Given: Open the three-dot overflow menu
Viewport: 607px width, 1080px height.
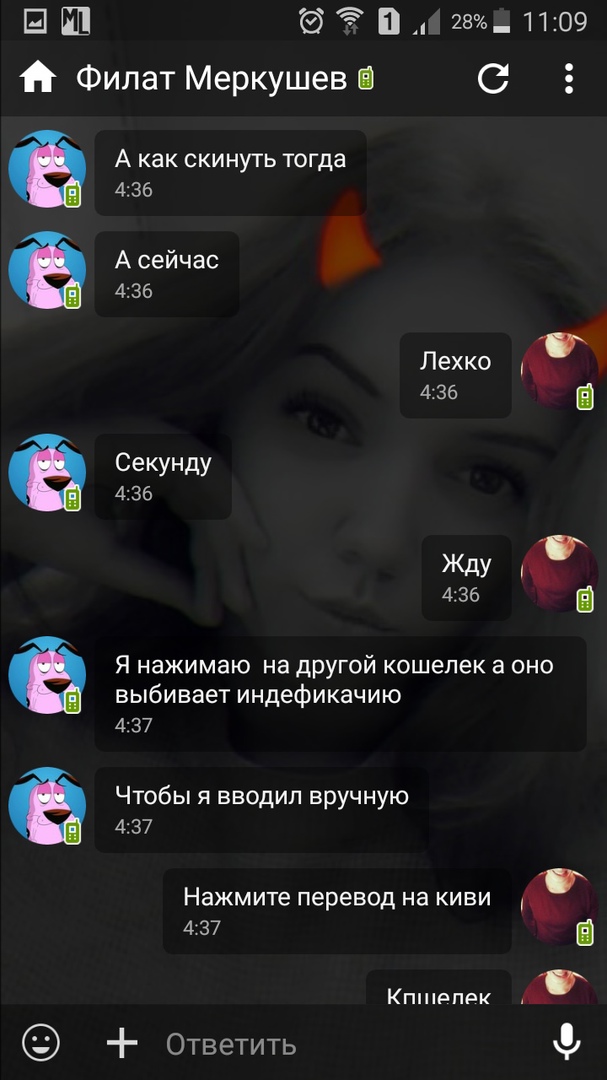Looking at the screenshot, I should pos(568,78).
